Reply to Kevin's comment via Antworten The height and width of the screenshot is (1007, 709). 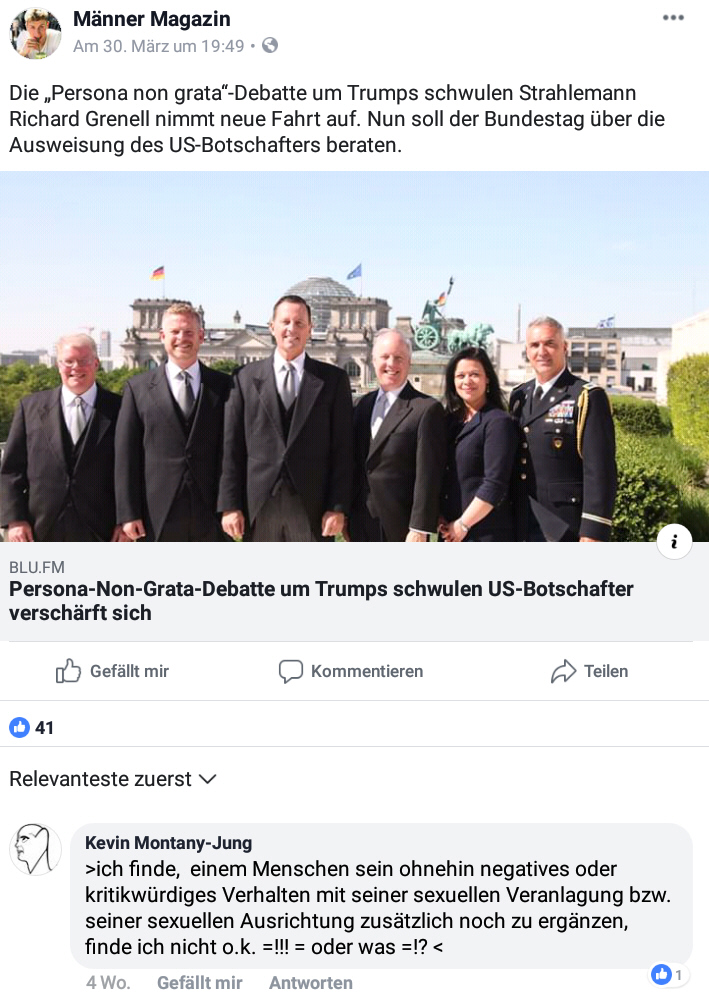click(x=310, y=983)
